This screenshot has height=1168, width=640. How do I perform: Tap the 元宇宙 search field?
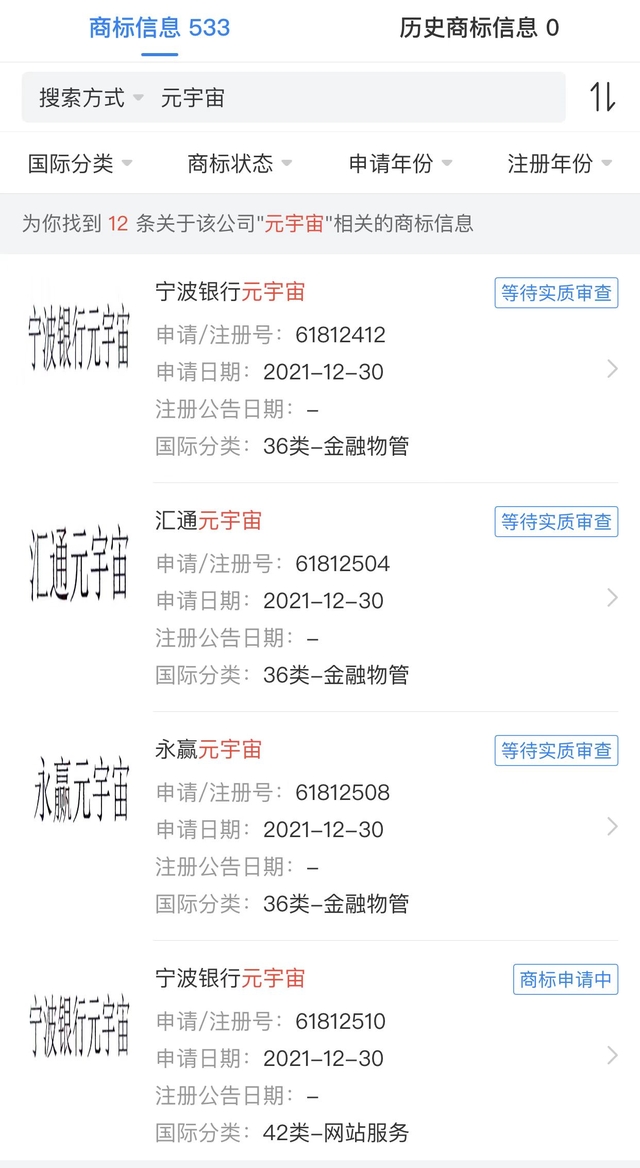coord(350,98)
